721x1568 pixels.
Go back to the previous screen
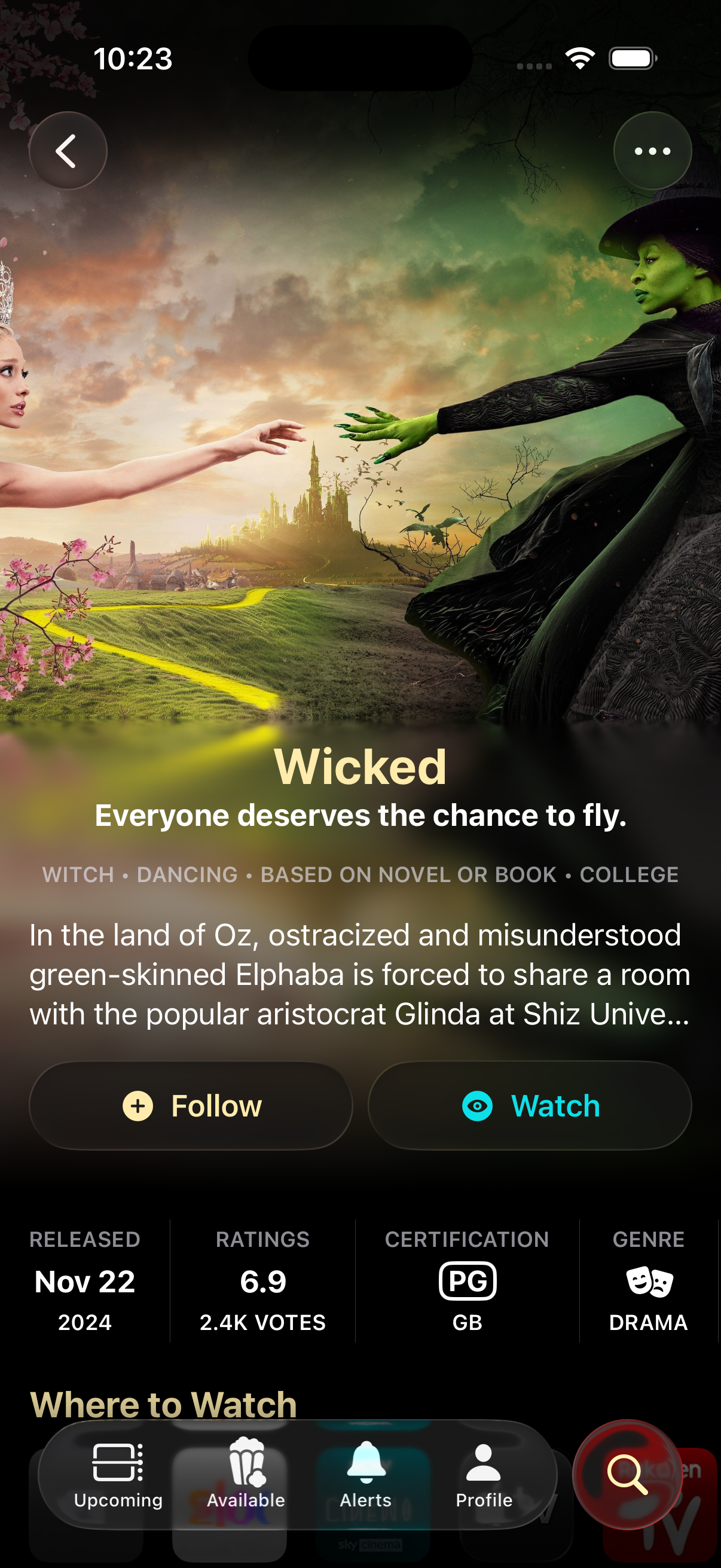68,151
